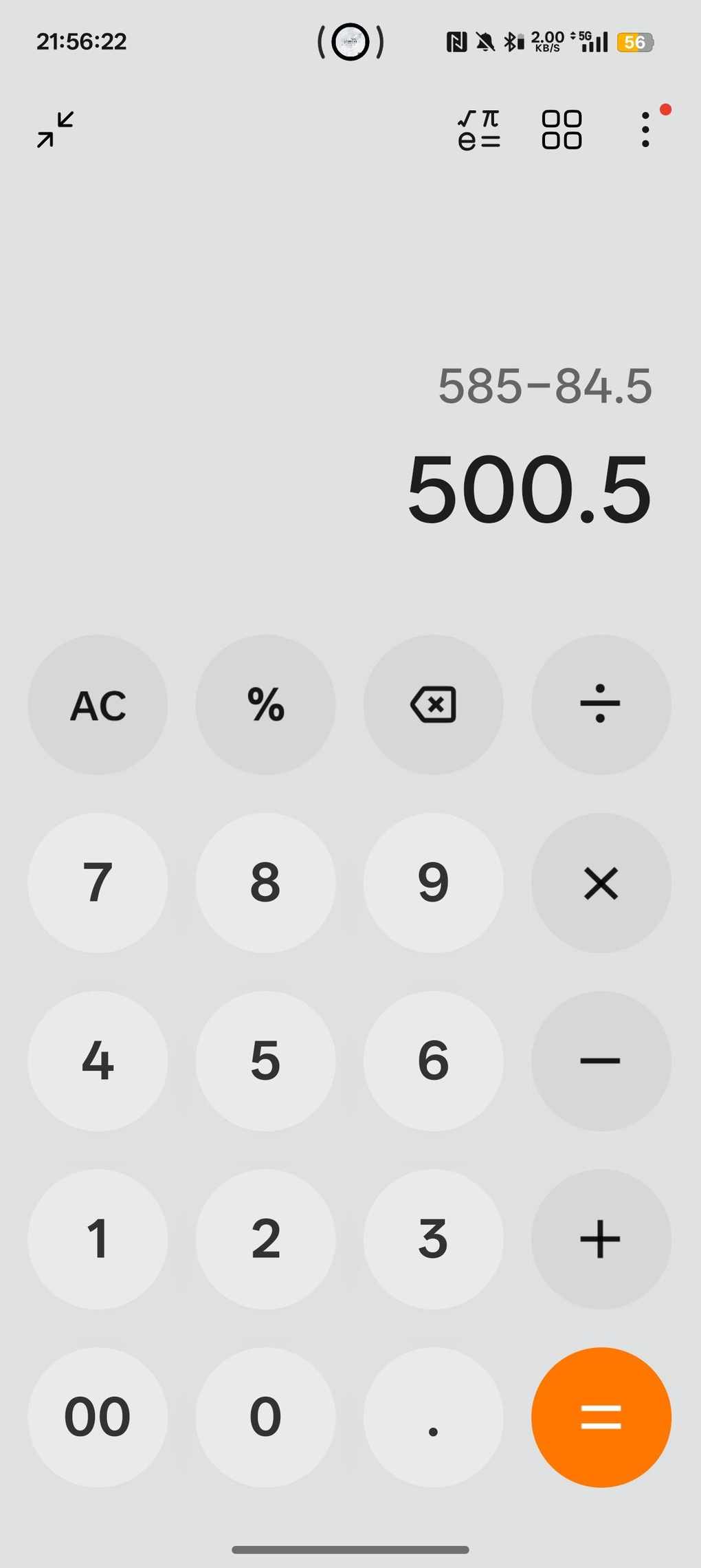
Task: Select the minus operator
Action: click(601, 1061)
